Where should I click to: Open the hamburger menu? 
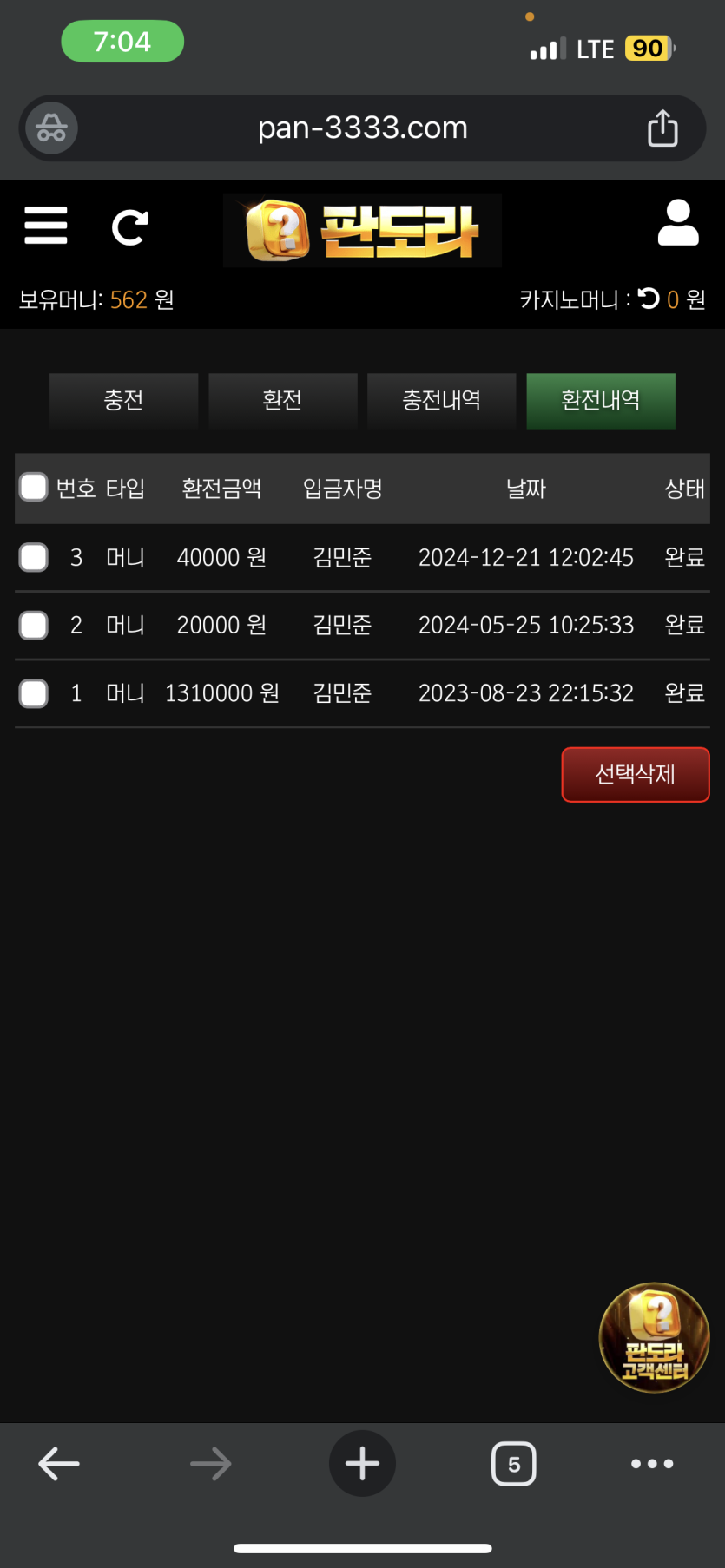tap(45, 226)
